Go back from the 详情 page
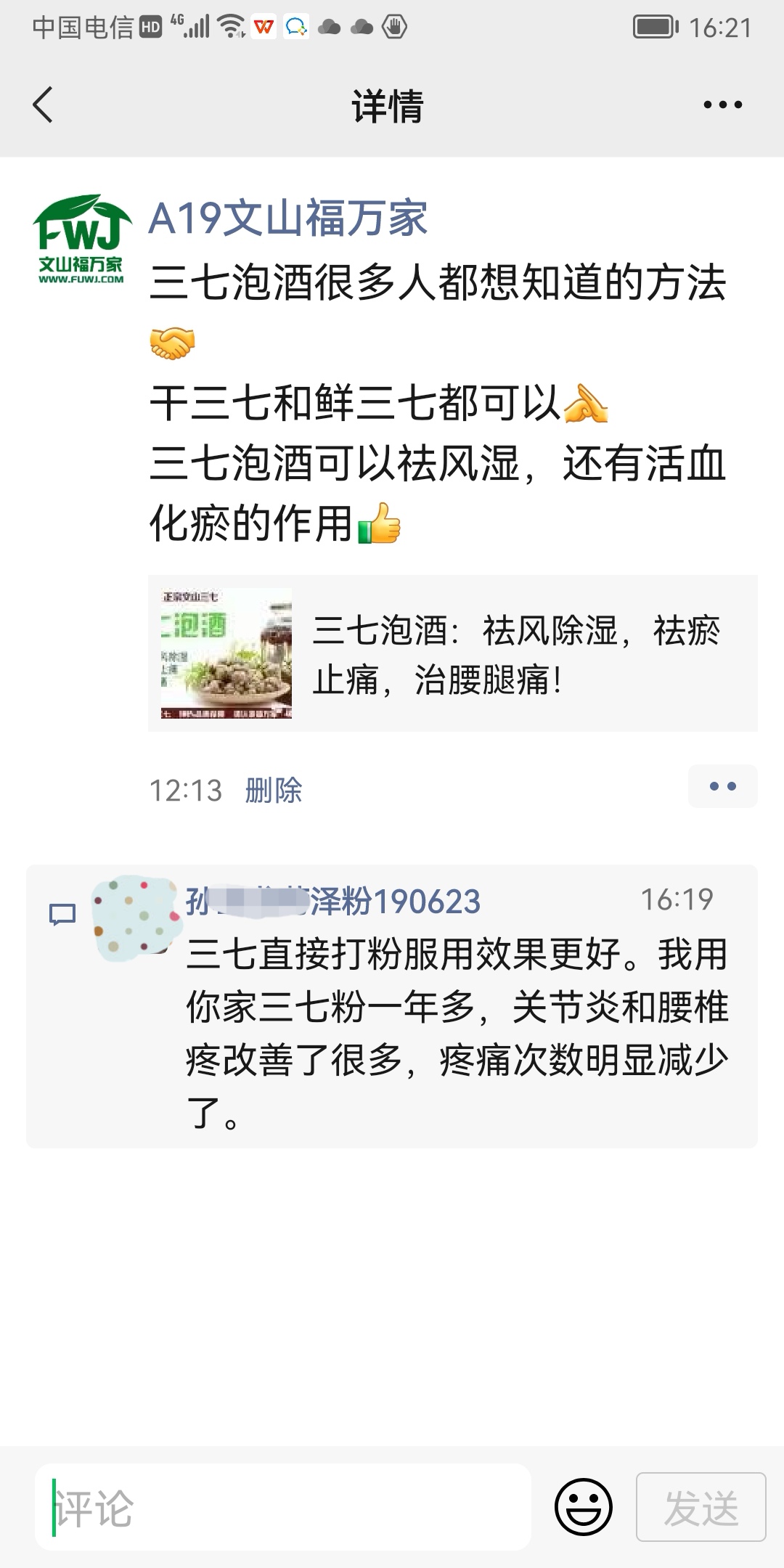The height and width of the screenshot is (1568, 784). [x=44, y=105]
